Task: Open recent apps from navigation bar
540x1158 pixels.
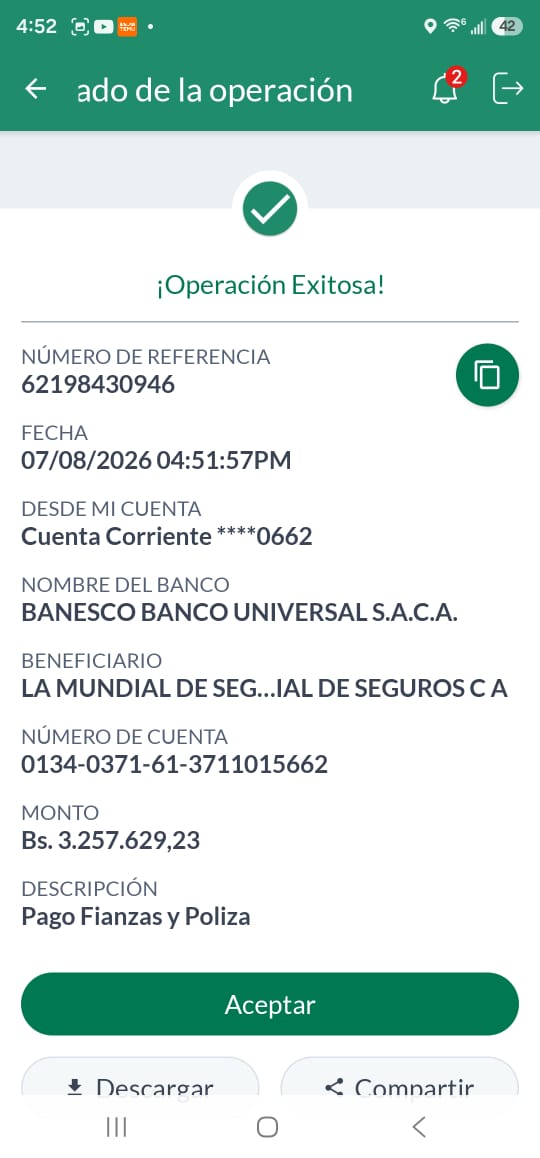Action: [x=117, y=1126]
